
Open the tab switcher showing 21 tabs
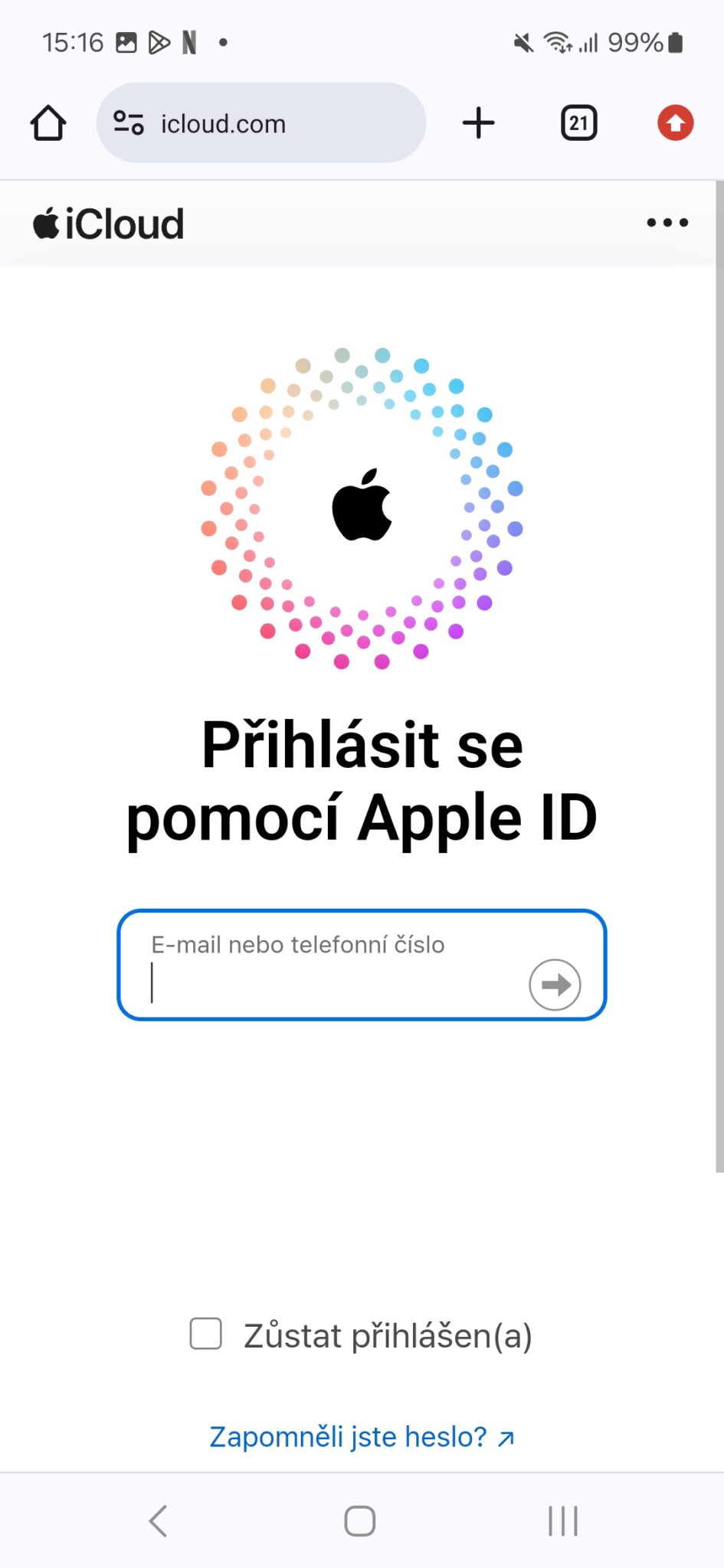pyautogui.click(x=578, y=123)
